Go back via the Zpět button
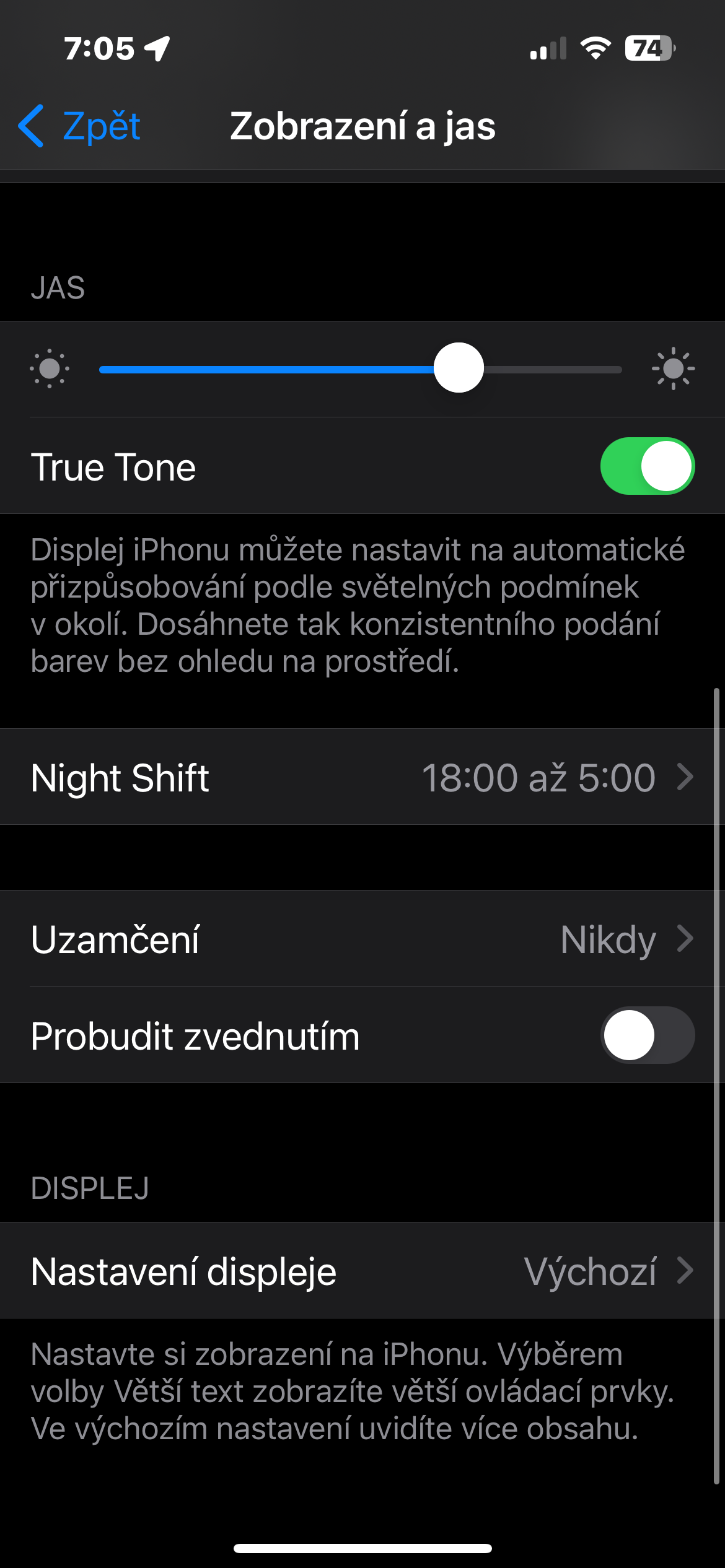Viewport: 725px width, 1568px height. (x=81, y=126)
